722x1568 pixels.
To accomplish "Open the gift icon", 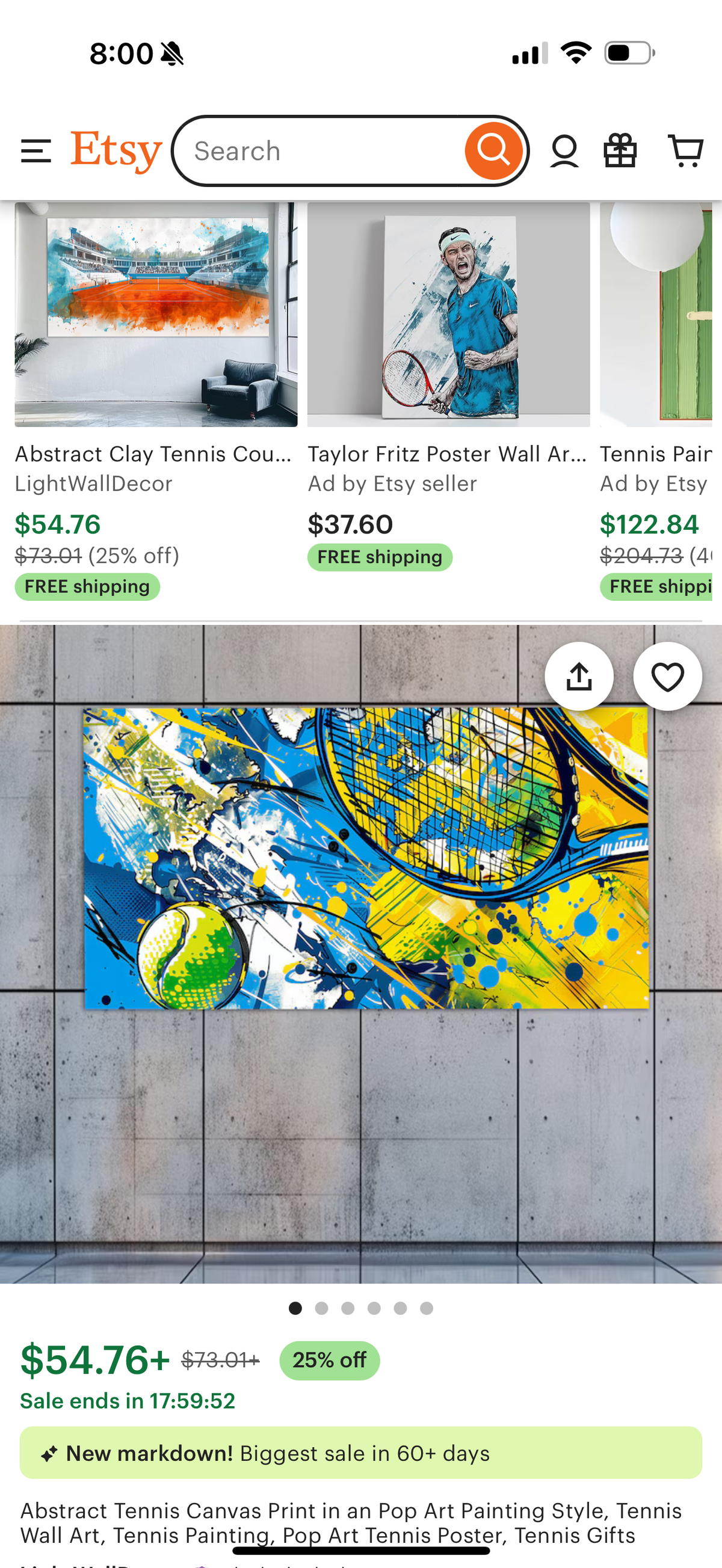I will point(620,151).
